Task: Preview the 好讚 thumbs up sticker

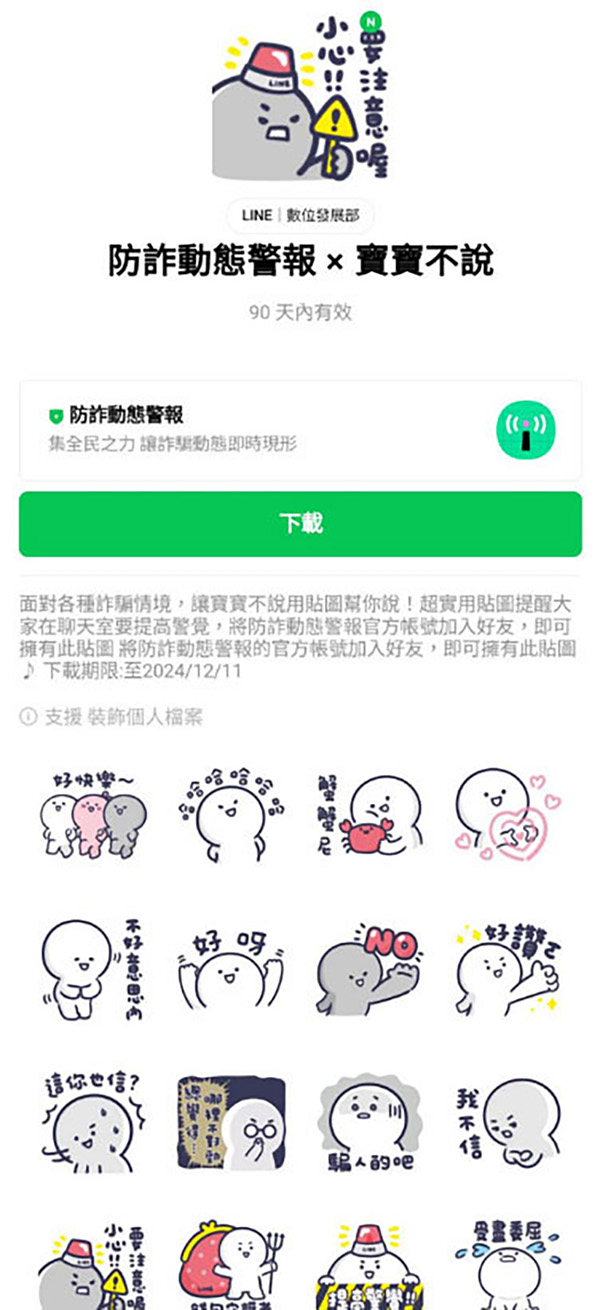Action: [506, 966]
